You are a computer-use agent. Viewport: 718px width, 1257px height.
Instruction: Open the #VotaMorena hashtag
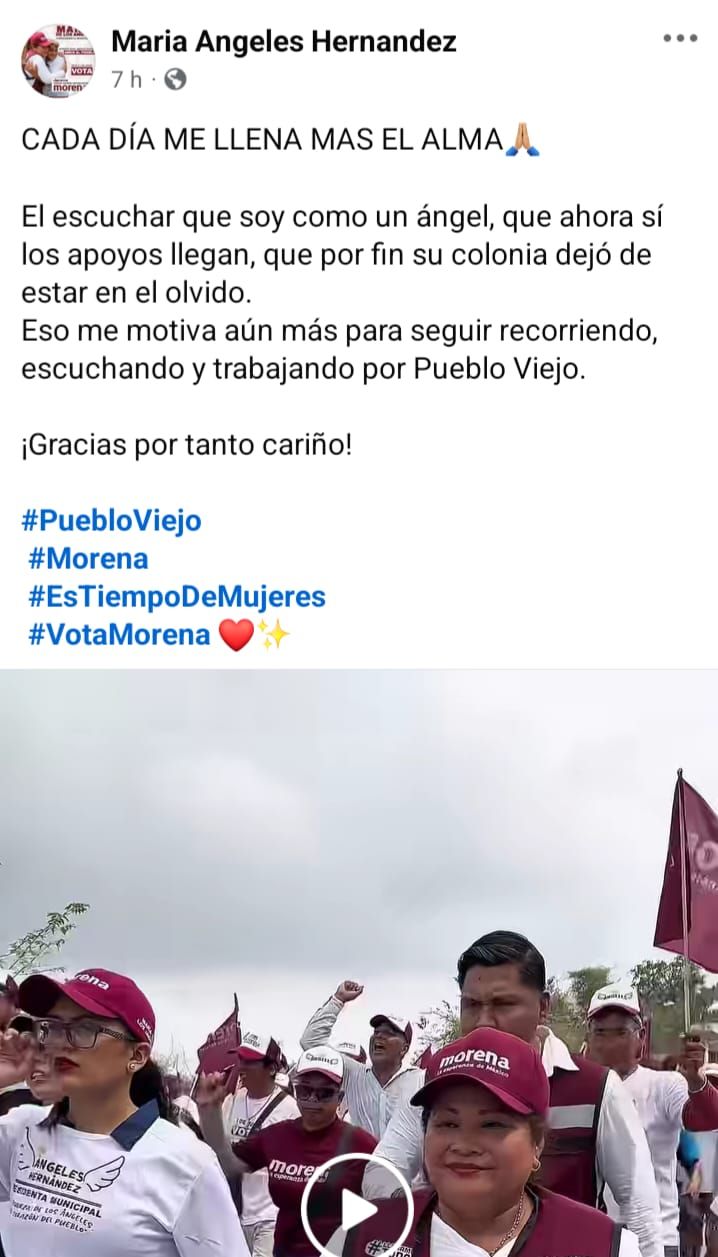tap(119, 635)
